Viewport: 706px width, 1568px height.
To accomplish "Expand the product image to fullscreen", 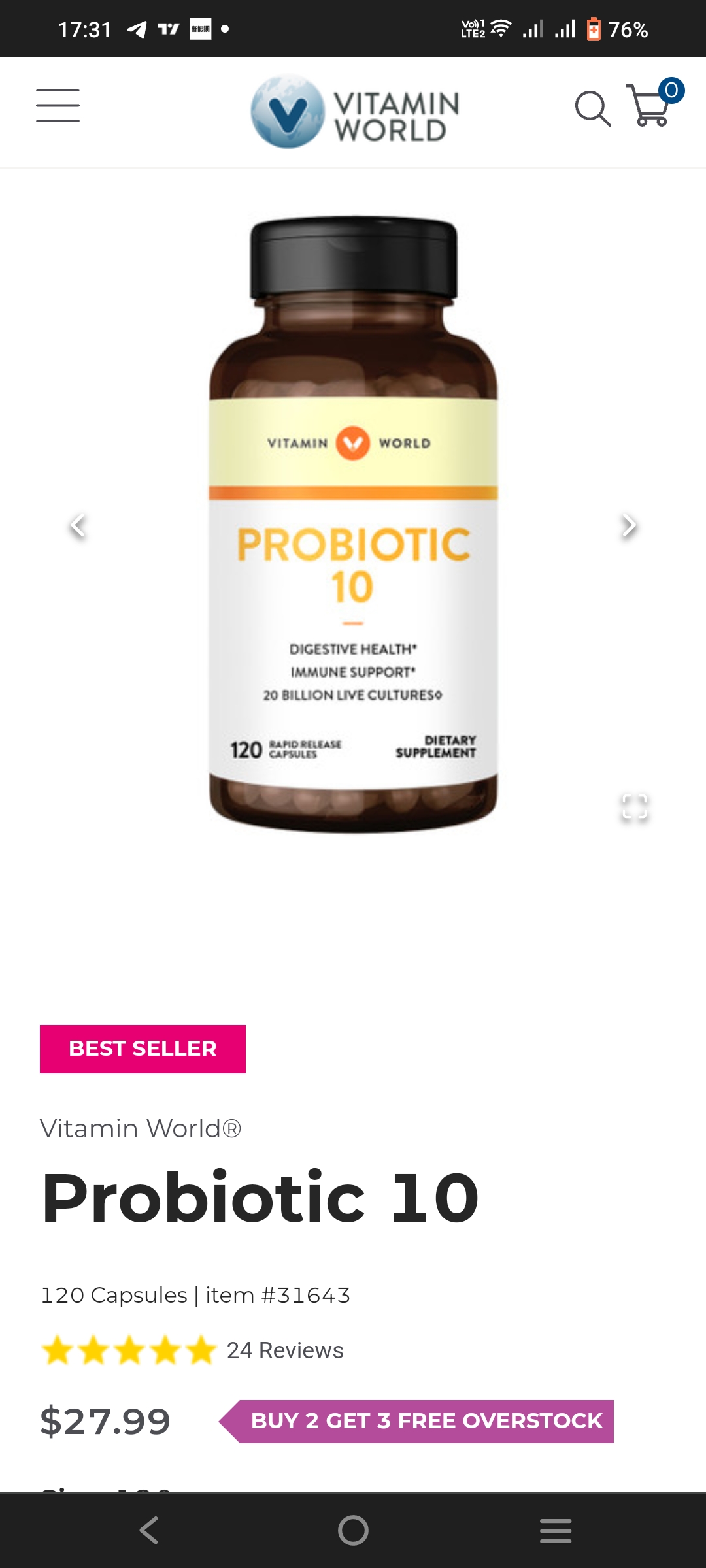I will (634, 807).
